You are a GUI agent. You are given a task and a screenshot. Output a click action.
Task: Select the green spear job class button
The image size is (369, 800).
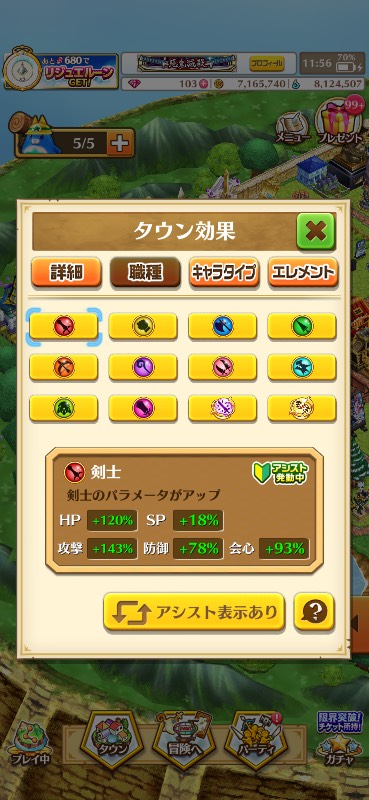(302, 326)
